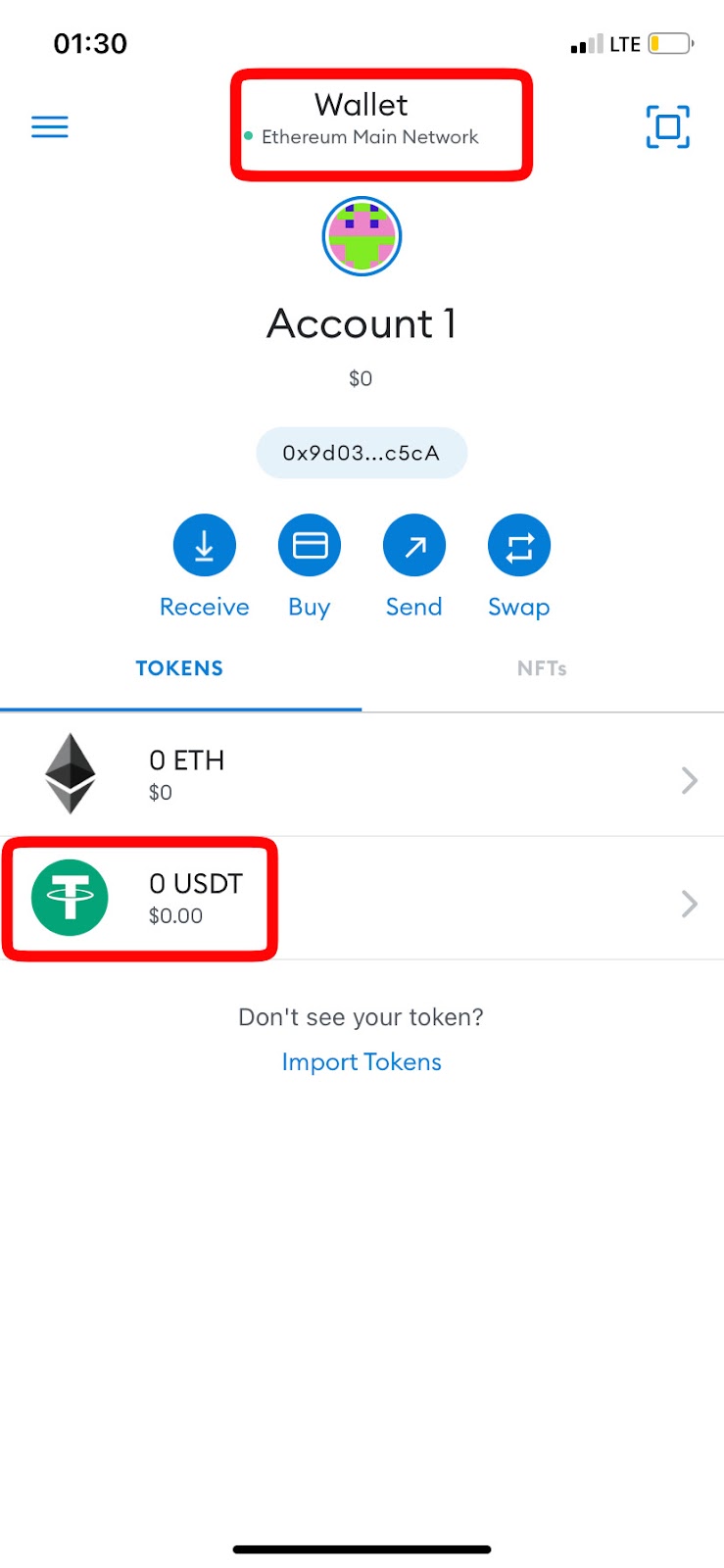724x1568 pixels.
Task: Select the Account 1 name
Action: (362, 323)
